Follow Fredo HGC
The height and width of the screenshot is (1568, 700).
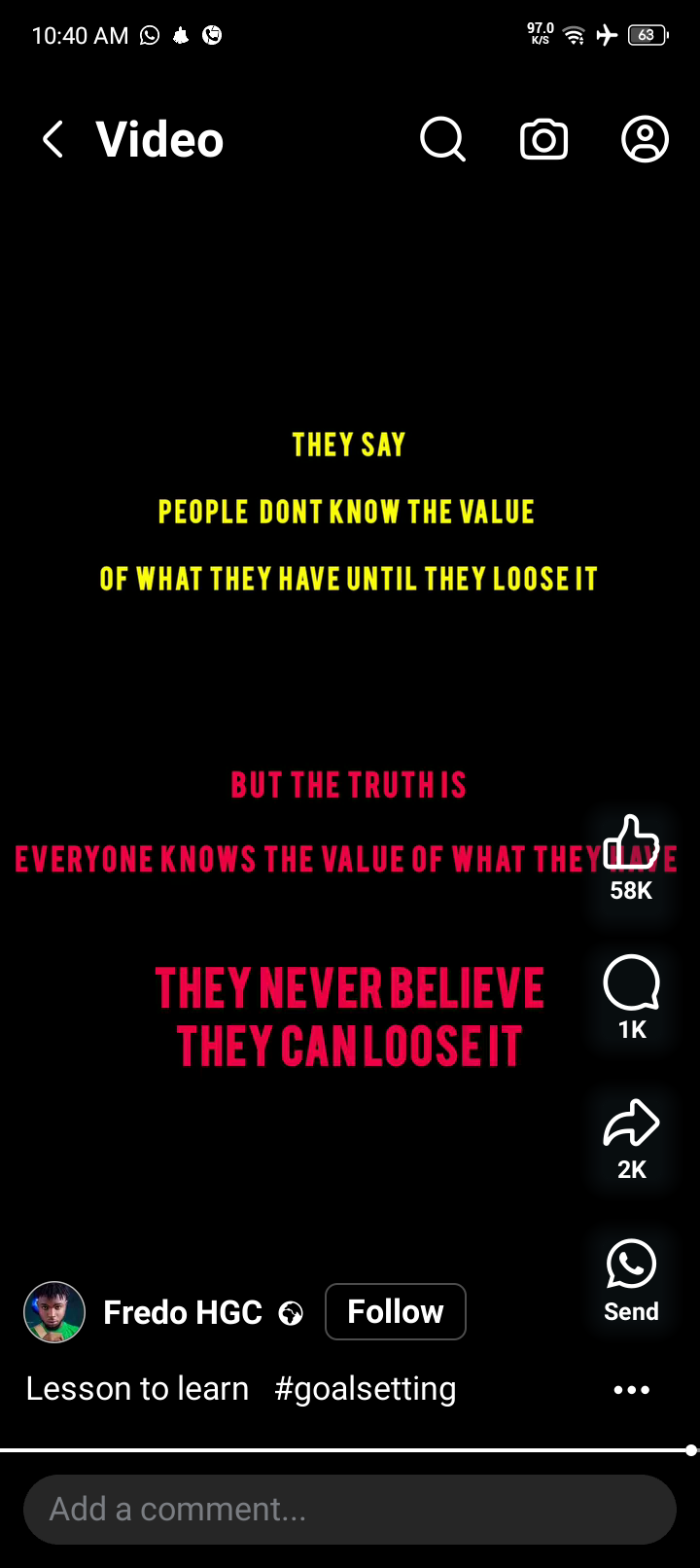click(395, 1311)
